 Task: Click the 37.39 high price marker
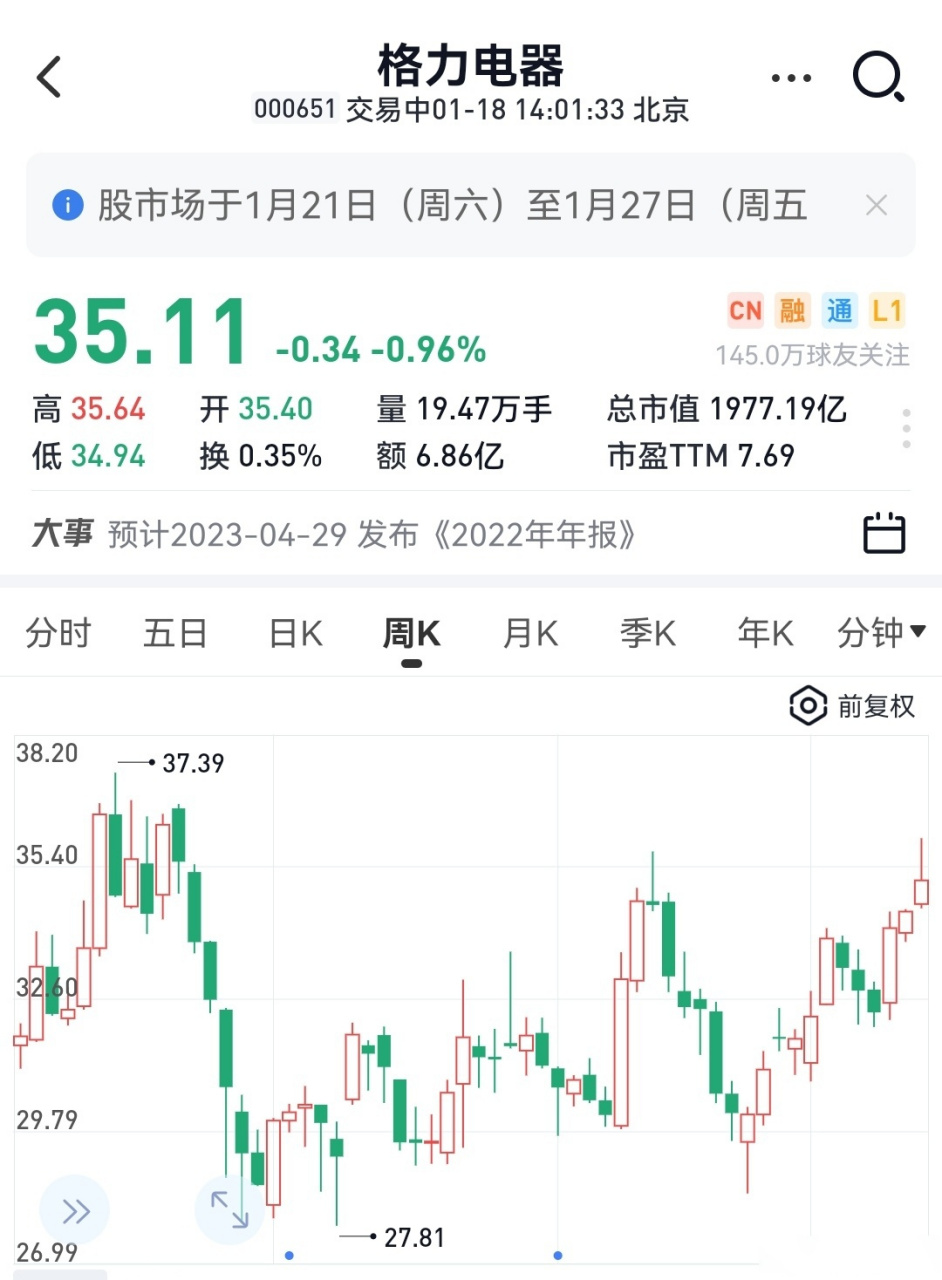tap(193, 762)
